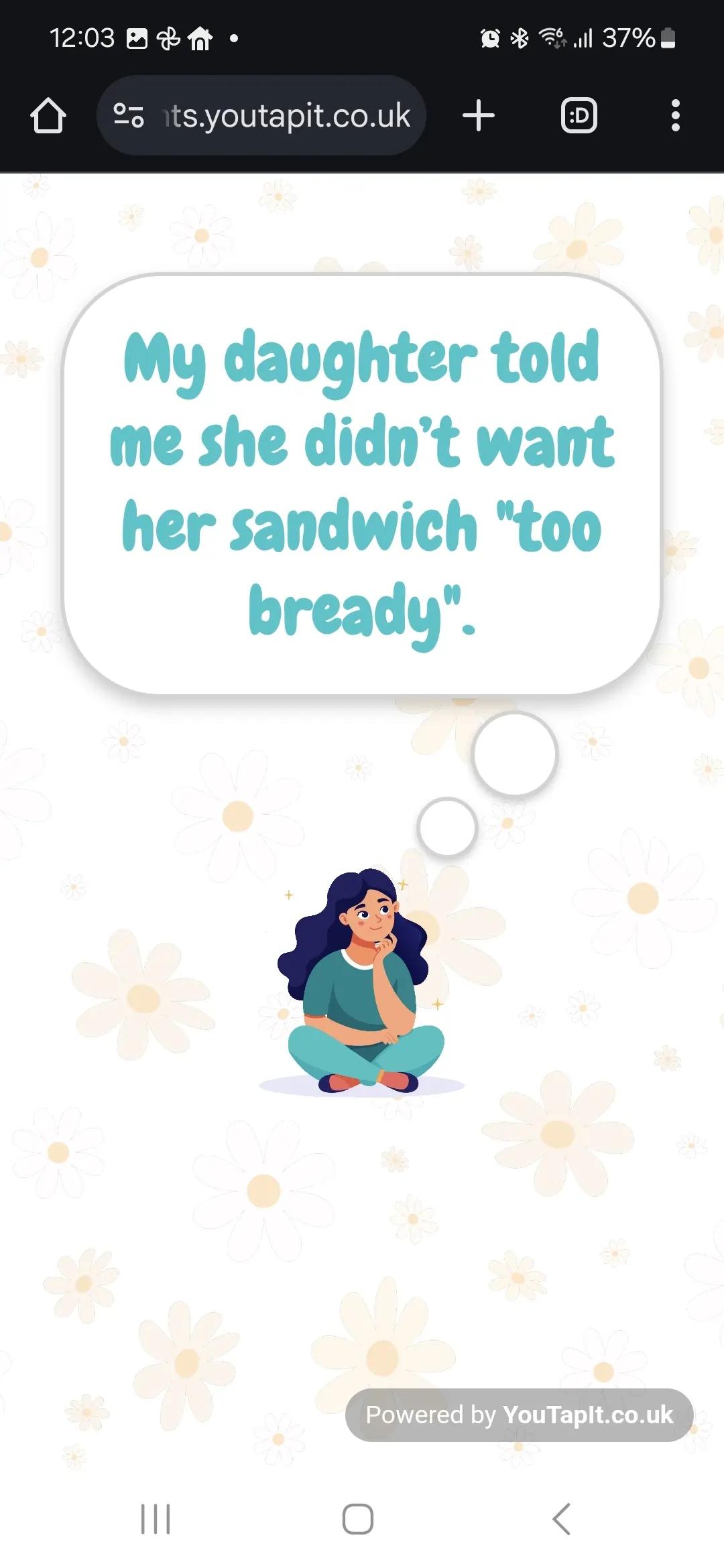Open site permissions via the URL bar icon
Screen dimensions: 724x1568
[128, 115]
